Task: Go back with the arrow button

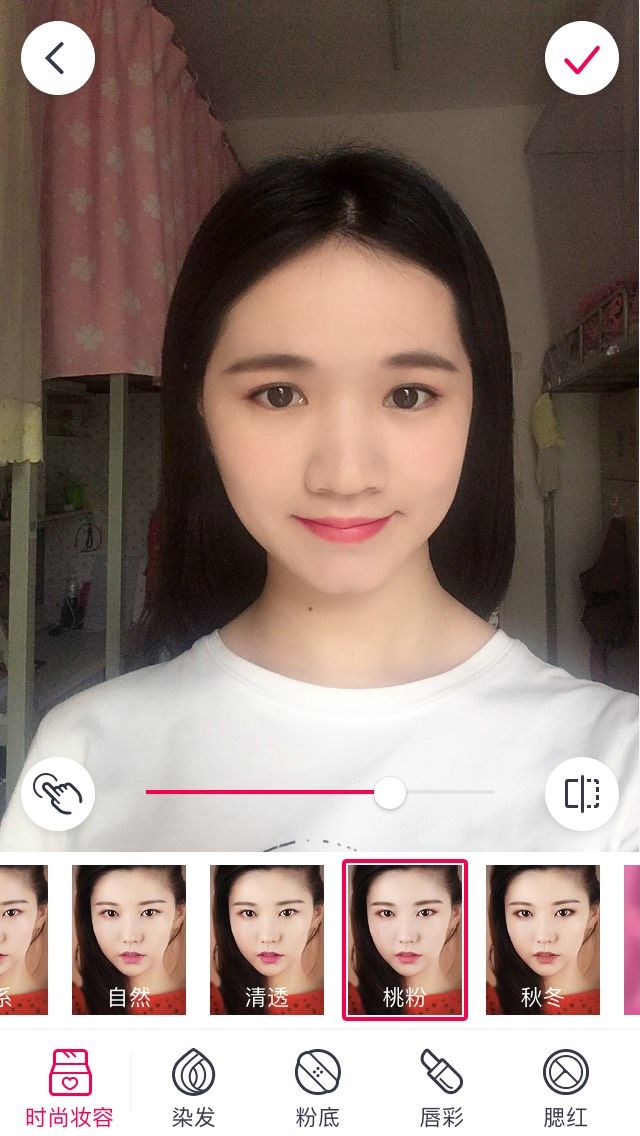Action: [x=58, y=58]
